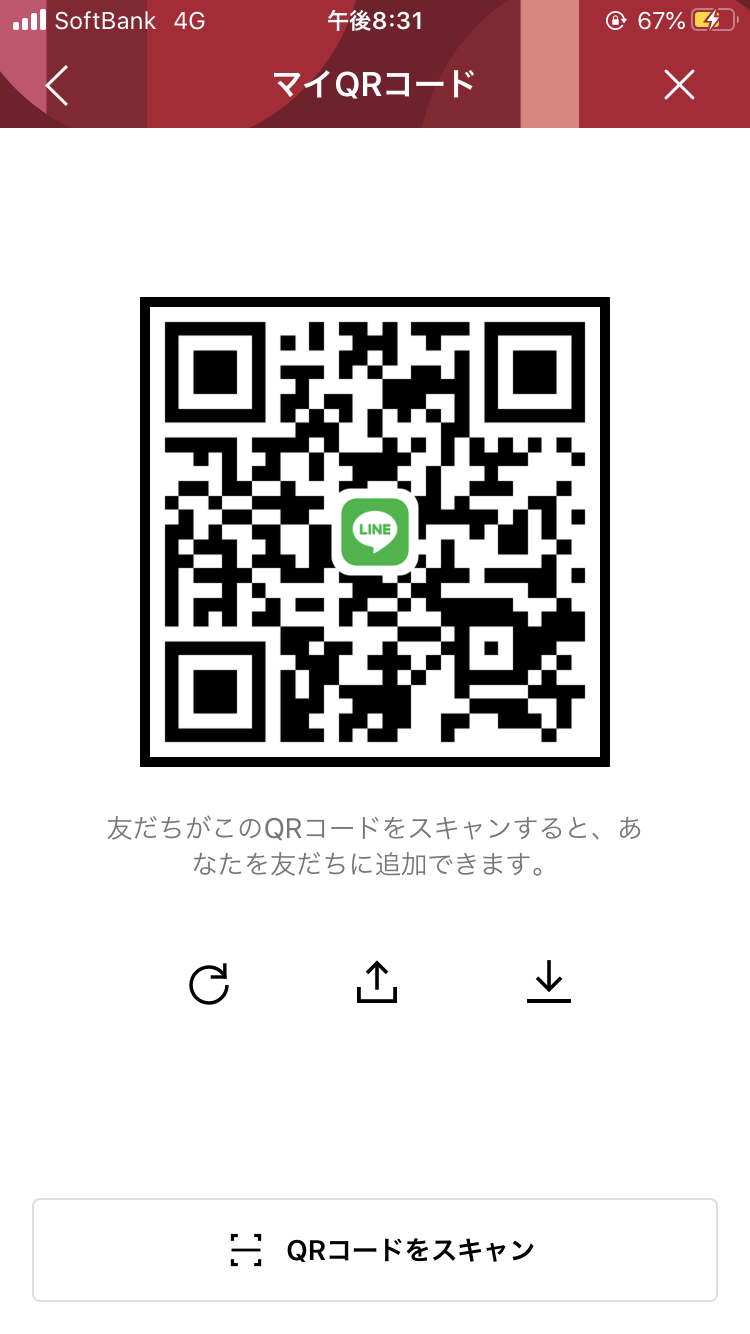
Task: Refresh the QR code
Action: pos(209,984)
